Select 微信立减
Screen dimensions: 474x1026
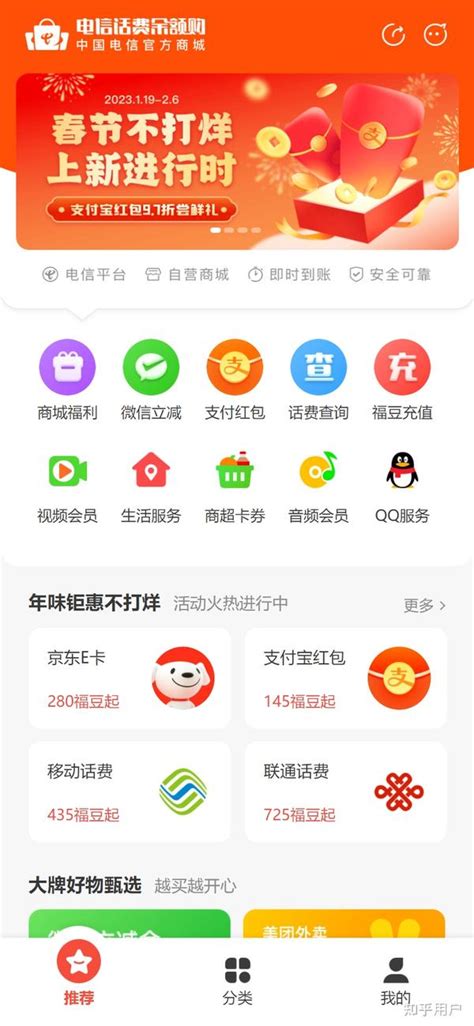(x=151, y=380)
